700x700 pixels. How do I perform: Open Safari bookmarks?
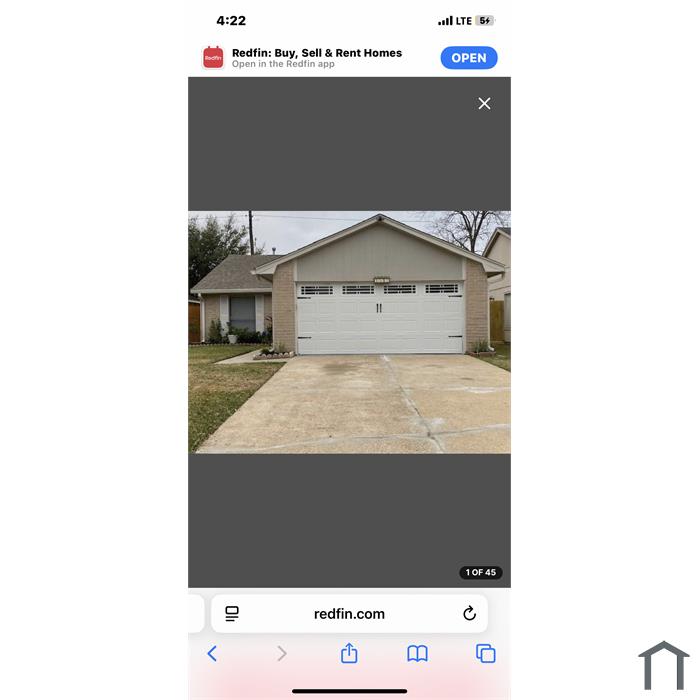pos(417,653)
